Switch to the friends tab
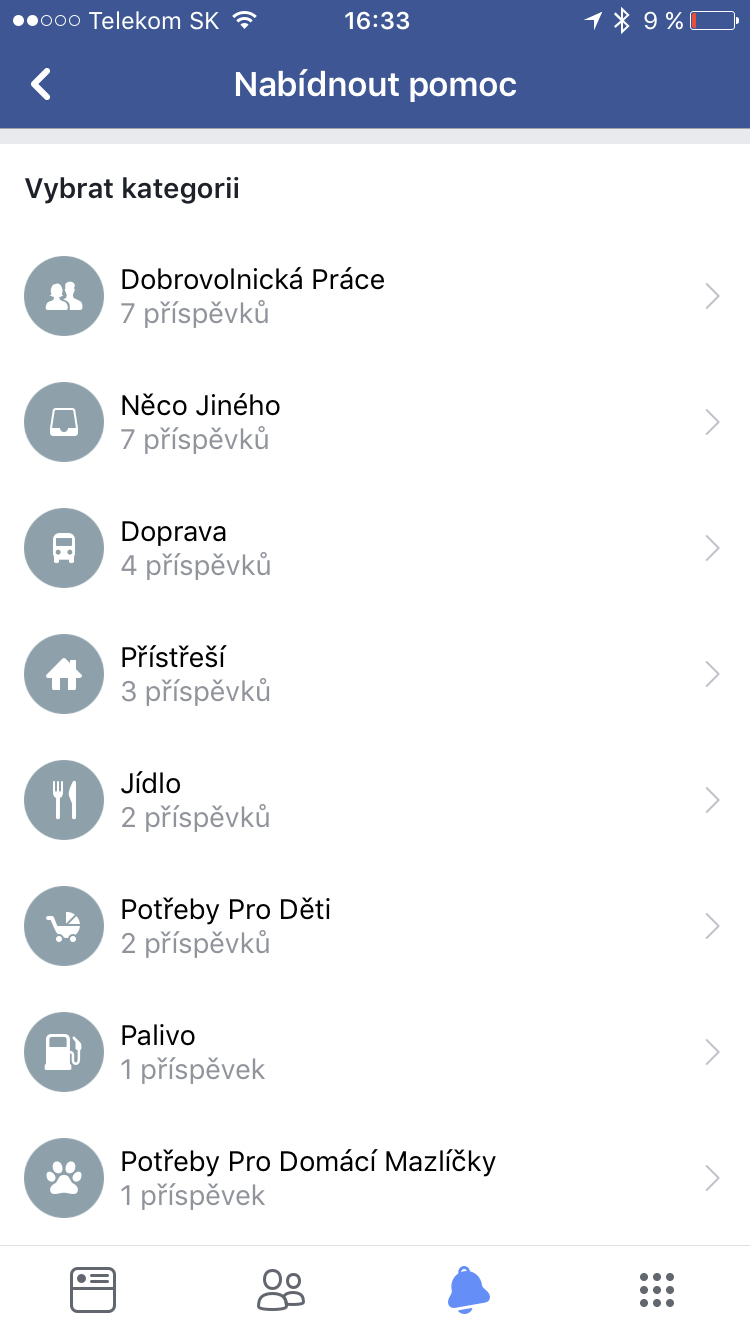 [x=281, y=1290]
